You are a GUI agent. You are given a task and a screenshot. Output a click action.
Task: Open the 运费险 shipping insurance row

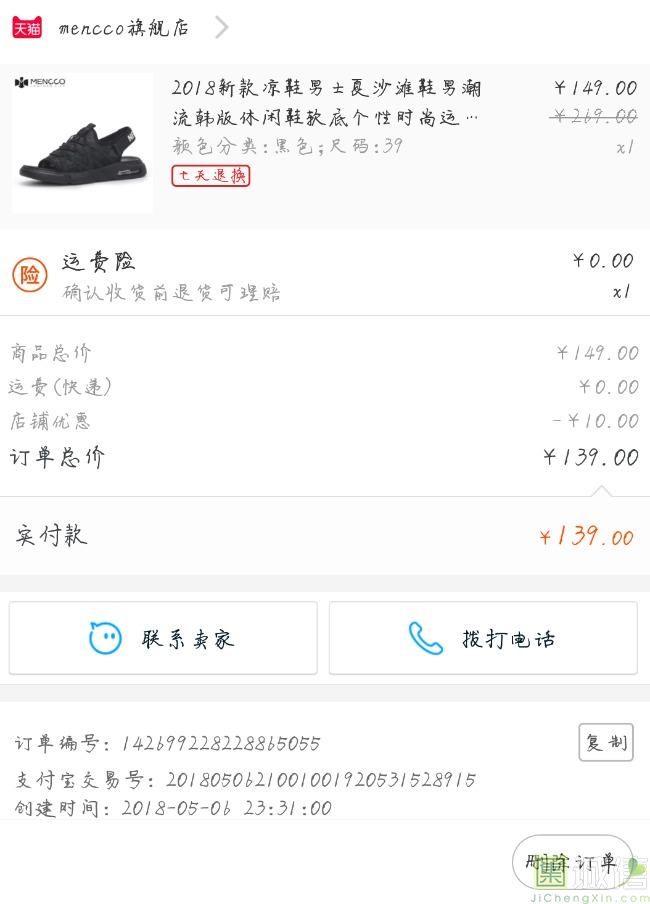pos(325,274)
